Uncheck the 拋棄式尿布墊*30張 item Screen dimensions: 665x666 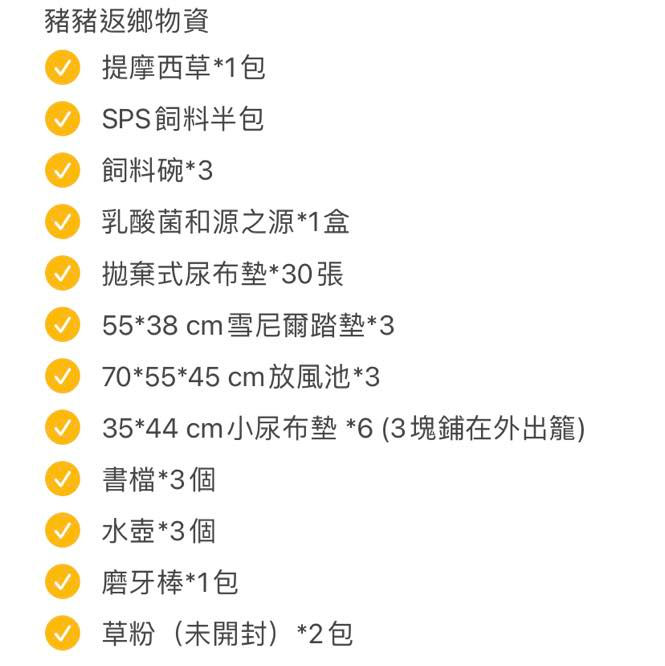62,273
